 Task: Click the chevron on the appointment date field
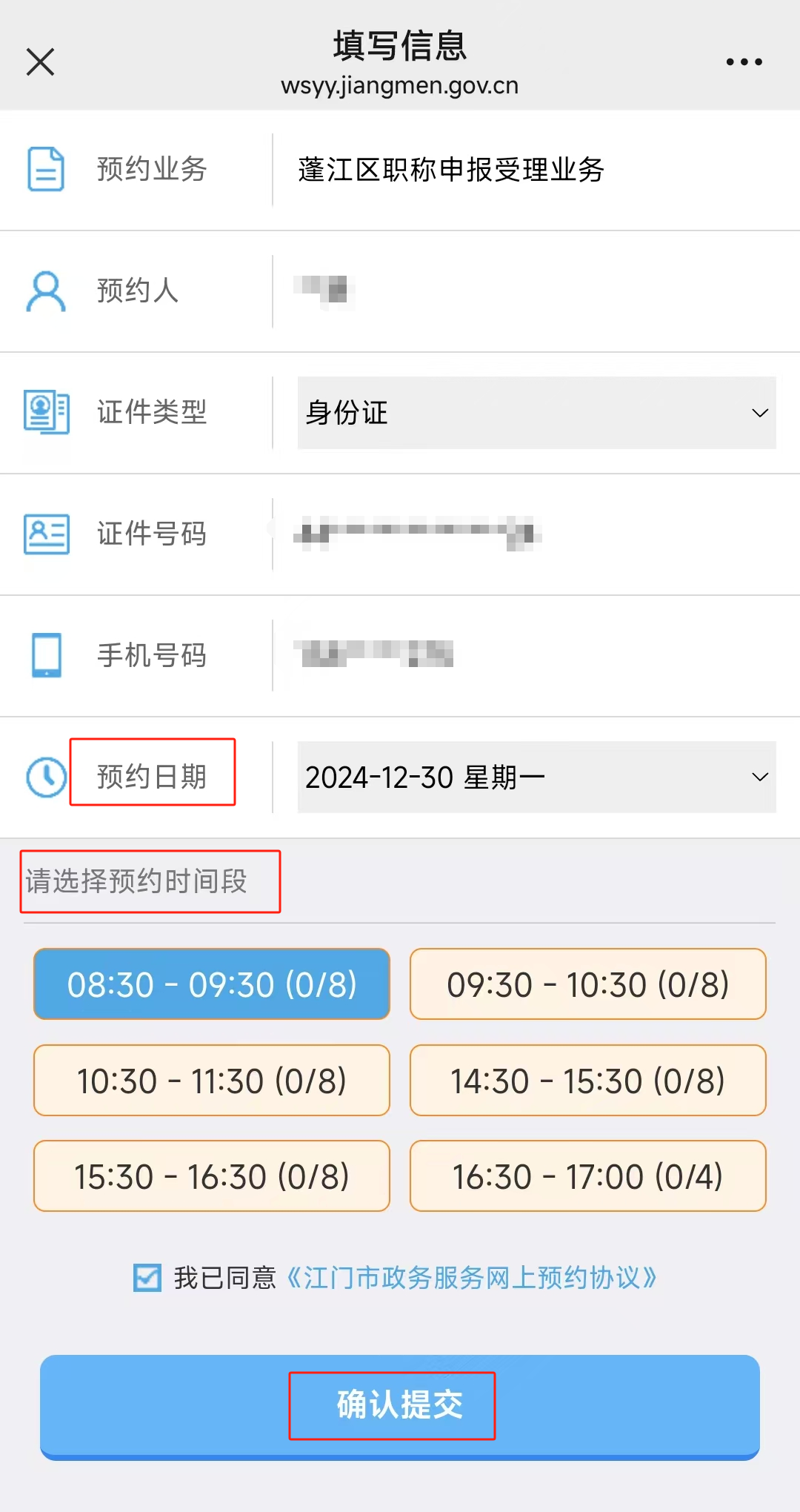(x=759, y=777)
